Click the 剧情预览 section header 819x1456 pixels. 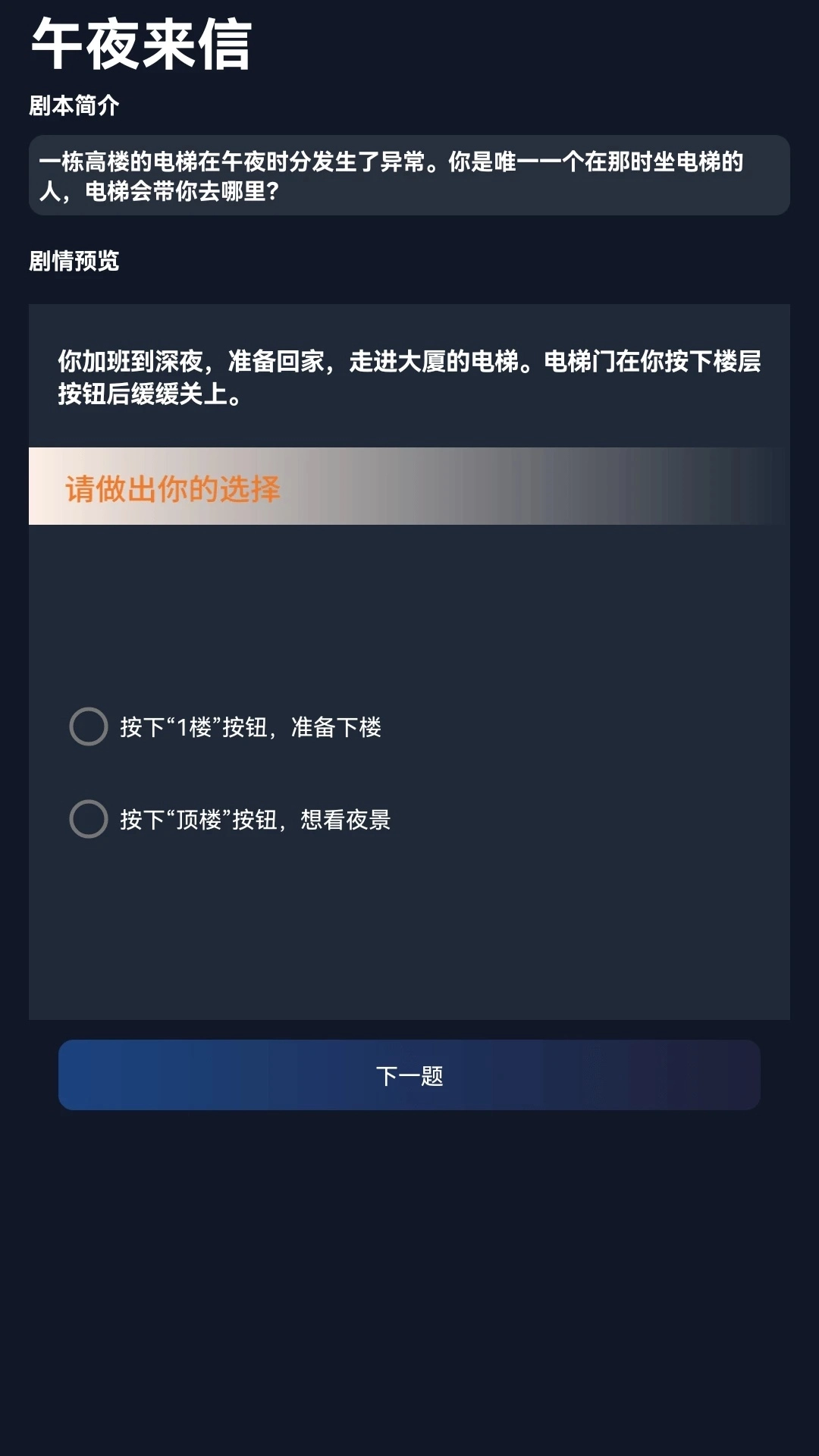pos(76,262)
